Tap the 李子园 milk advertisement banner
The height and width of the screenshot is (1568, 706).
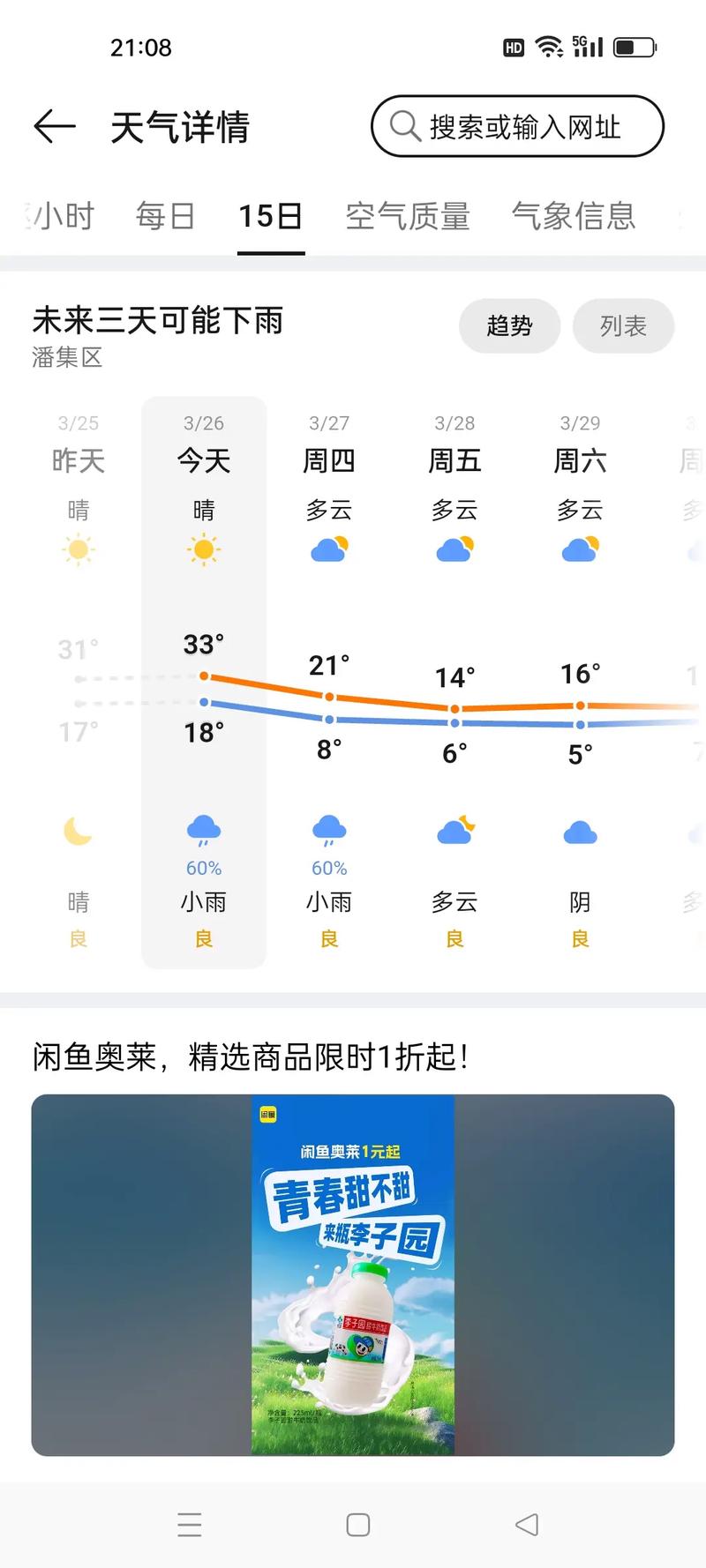(353, 1270)
